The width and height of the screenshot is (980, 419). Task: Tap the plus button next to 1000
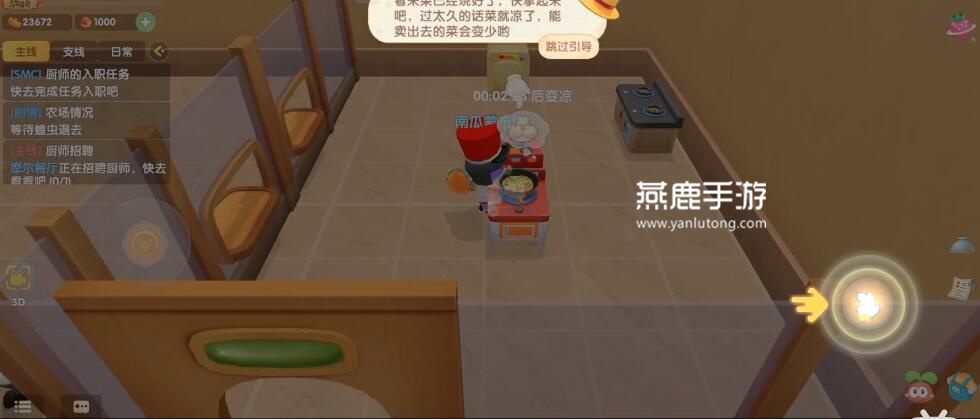pyautogui.click(x=145, y=21)
